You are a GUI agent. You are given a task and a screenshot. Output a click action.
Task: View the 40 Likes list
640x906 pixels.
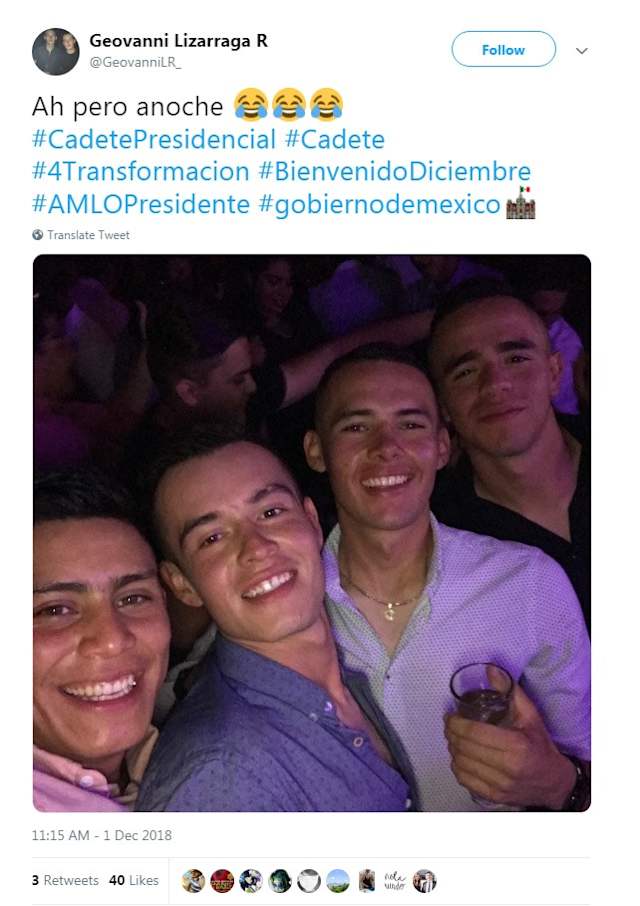coord(133,880)
